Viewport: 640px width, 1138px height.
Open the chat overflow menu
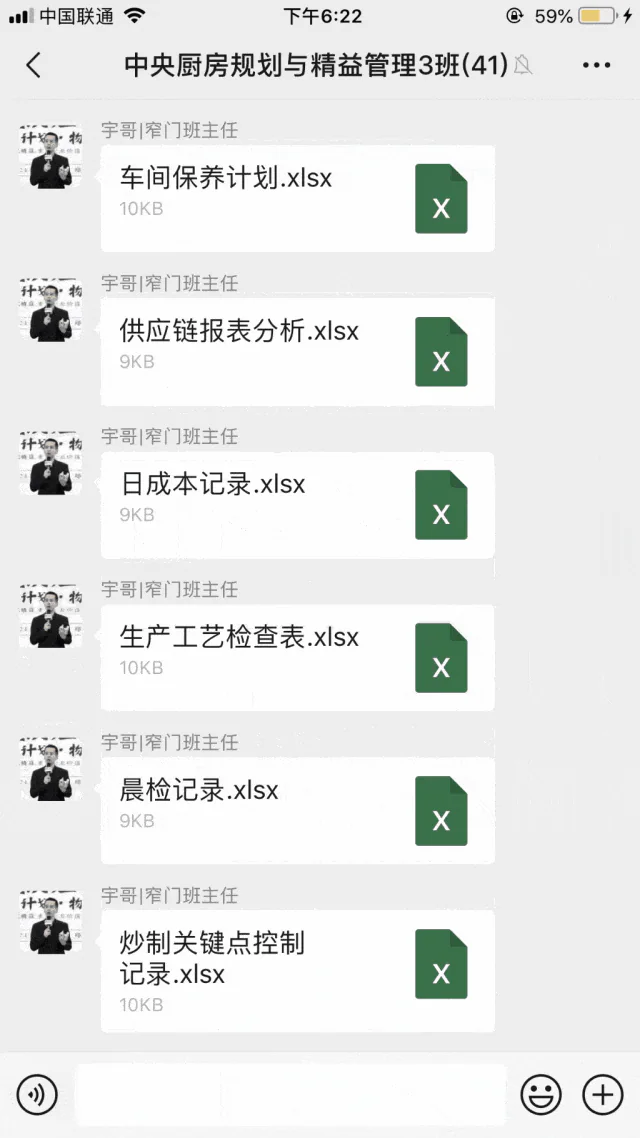click(596, 65)
